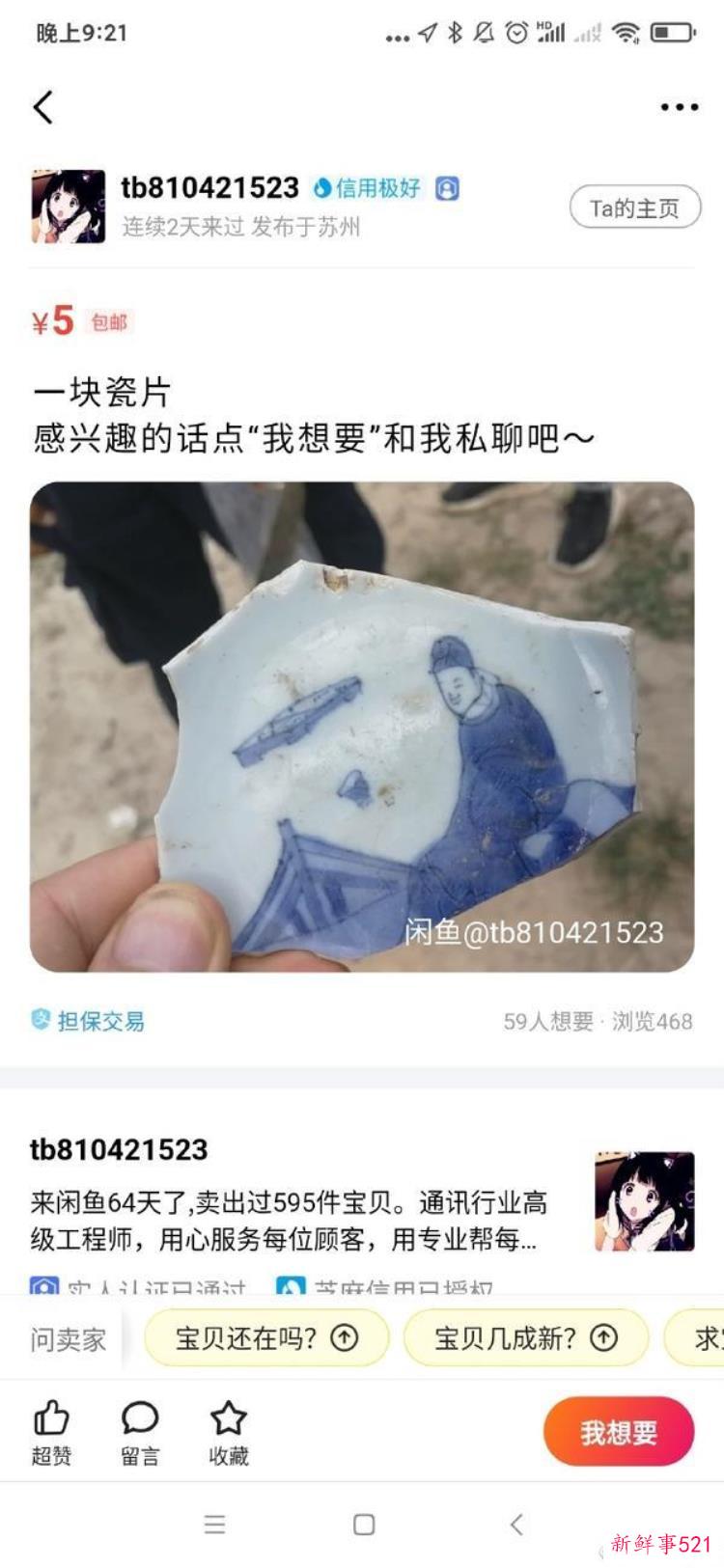Give this listing a 超赞 like
724x1568 pixels.
51,1432
